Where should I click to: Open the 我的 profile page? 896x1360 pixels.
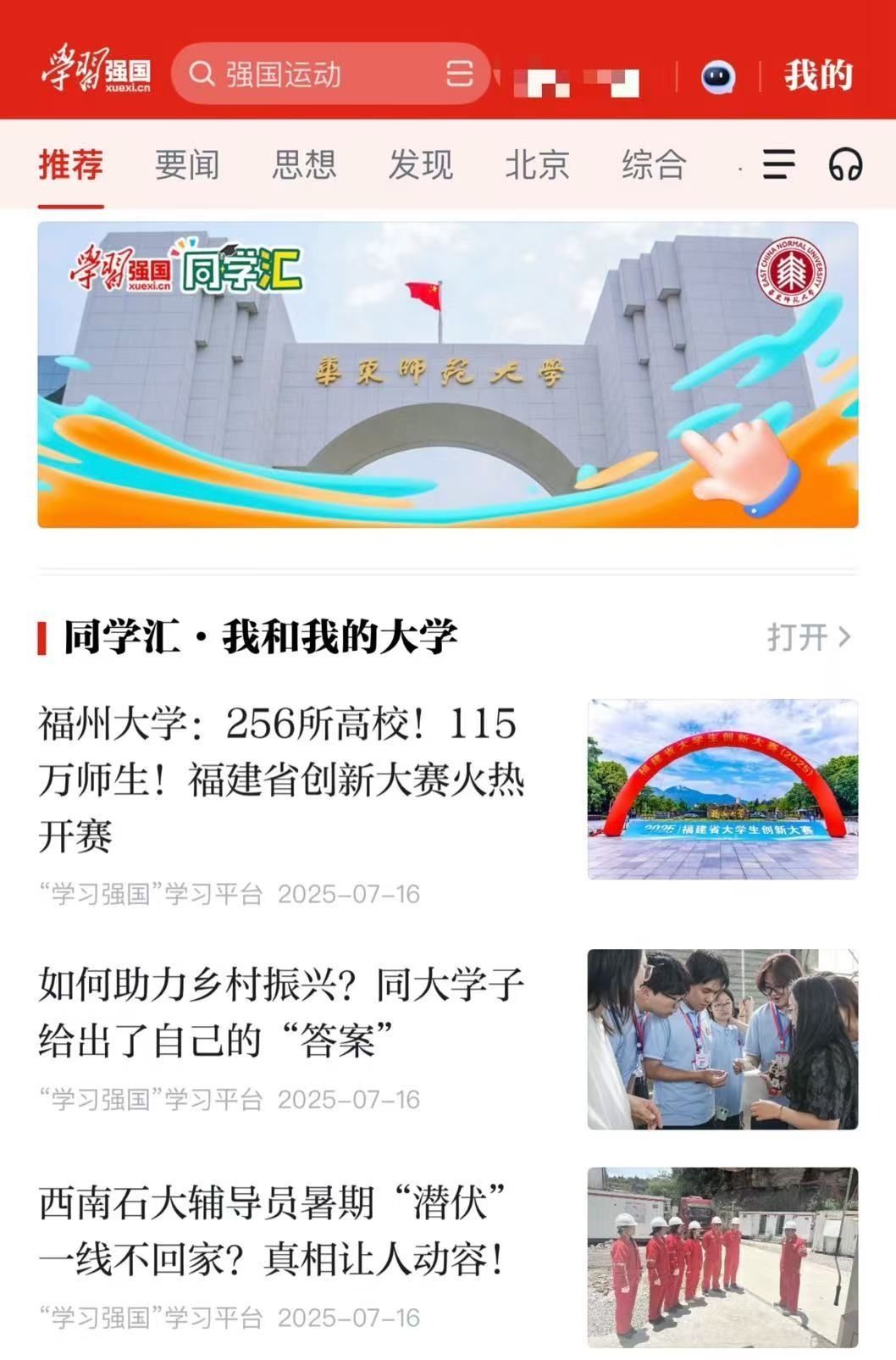click(x=817, y=75)
